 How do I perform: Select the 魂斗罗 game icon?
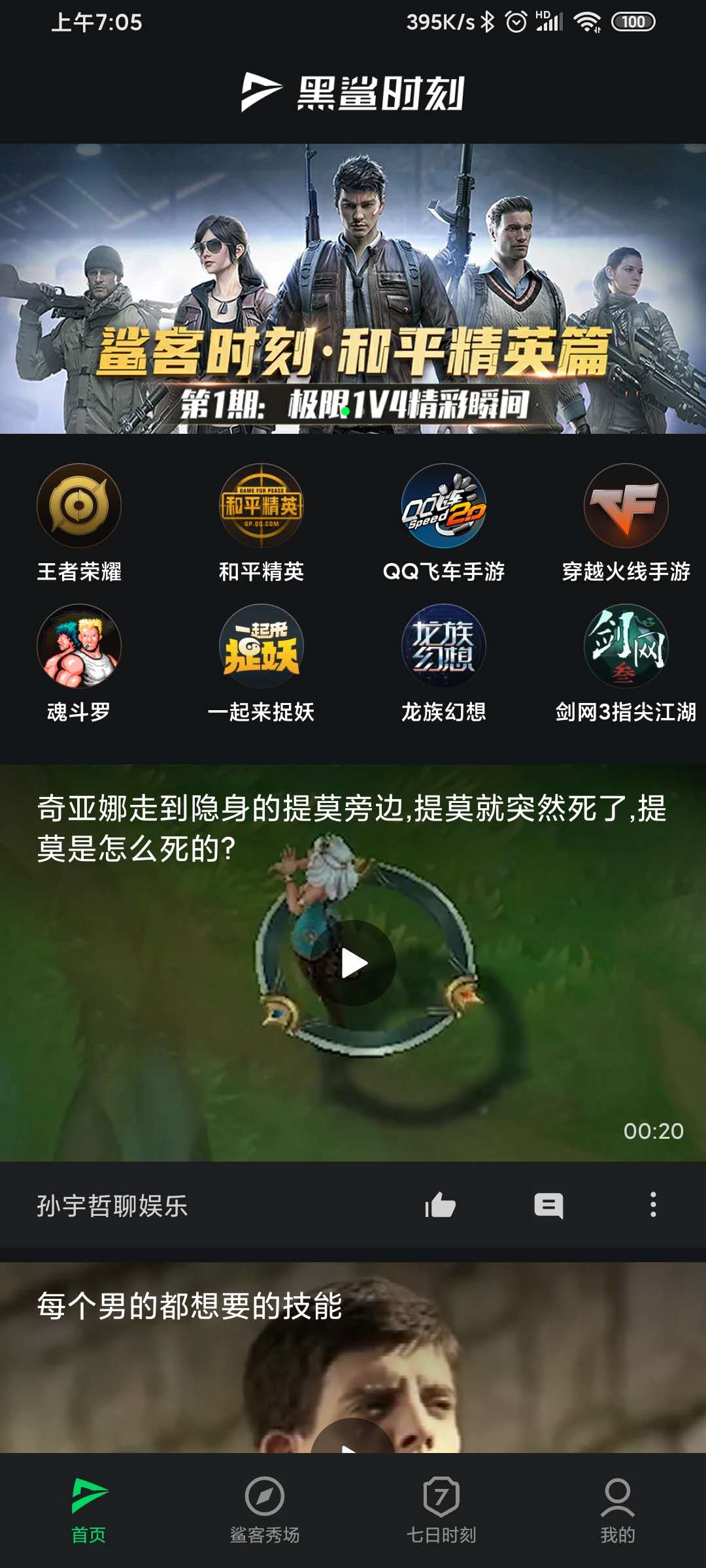(x=79, y=647)
